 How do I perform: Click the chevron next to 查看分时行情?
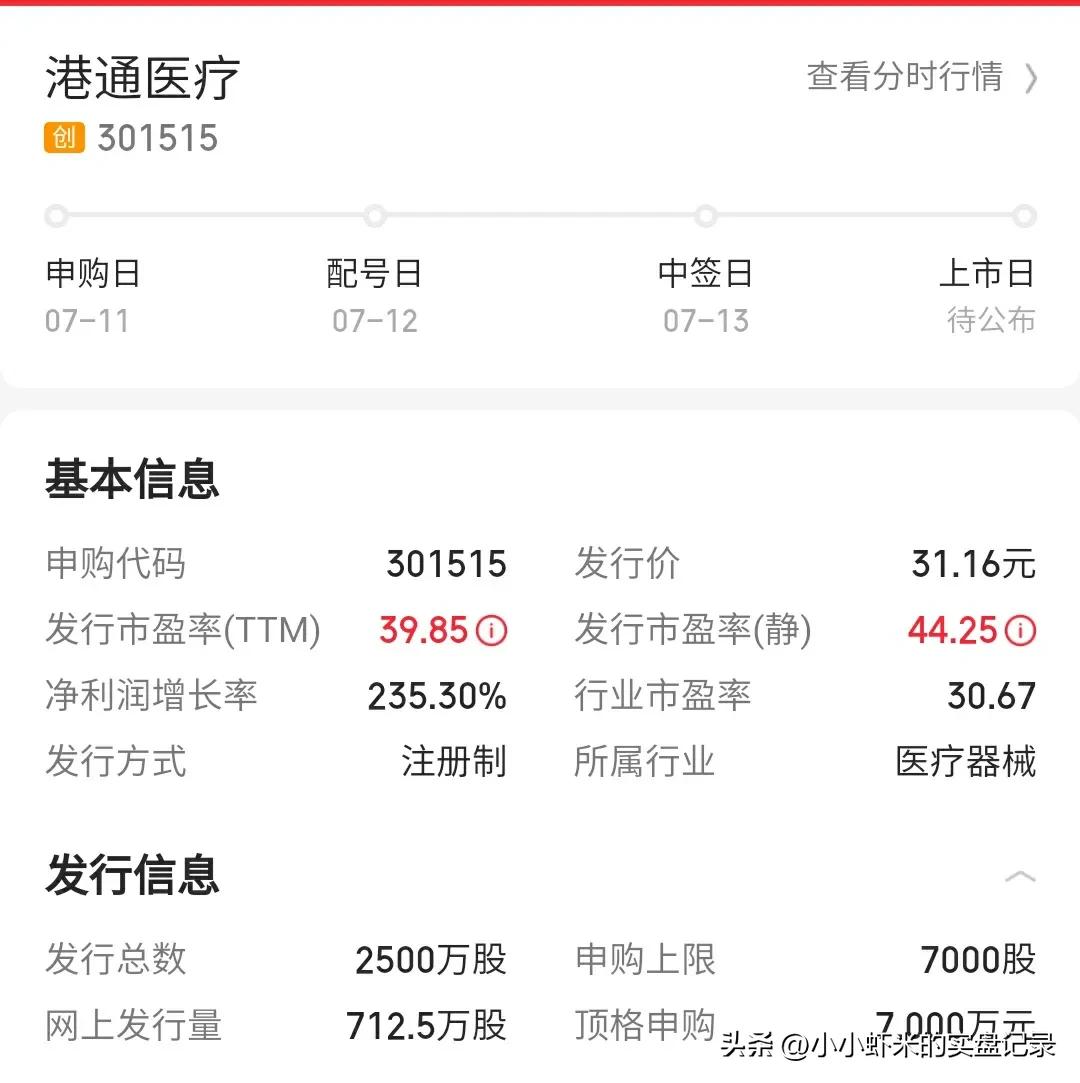[1033, 79]
